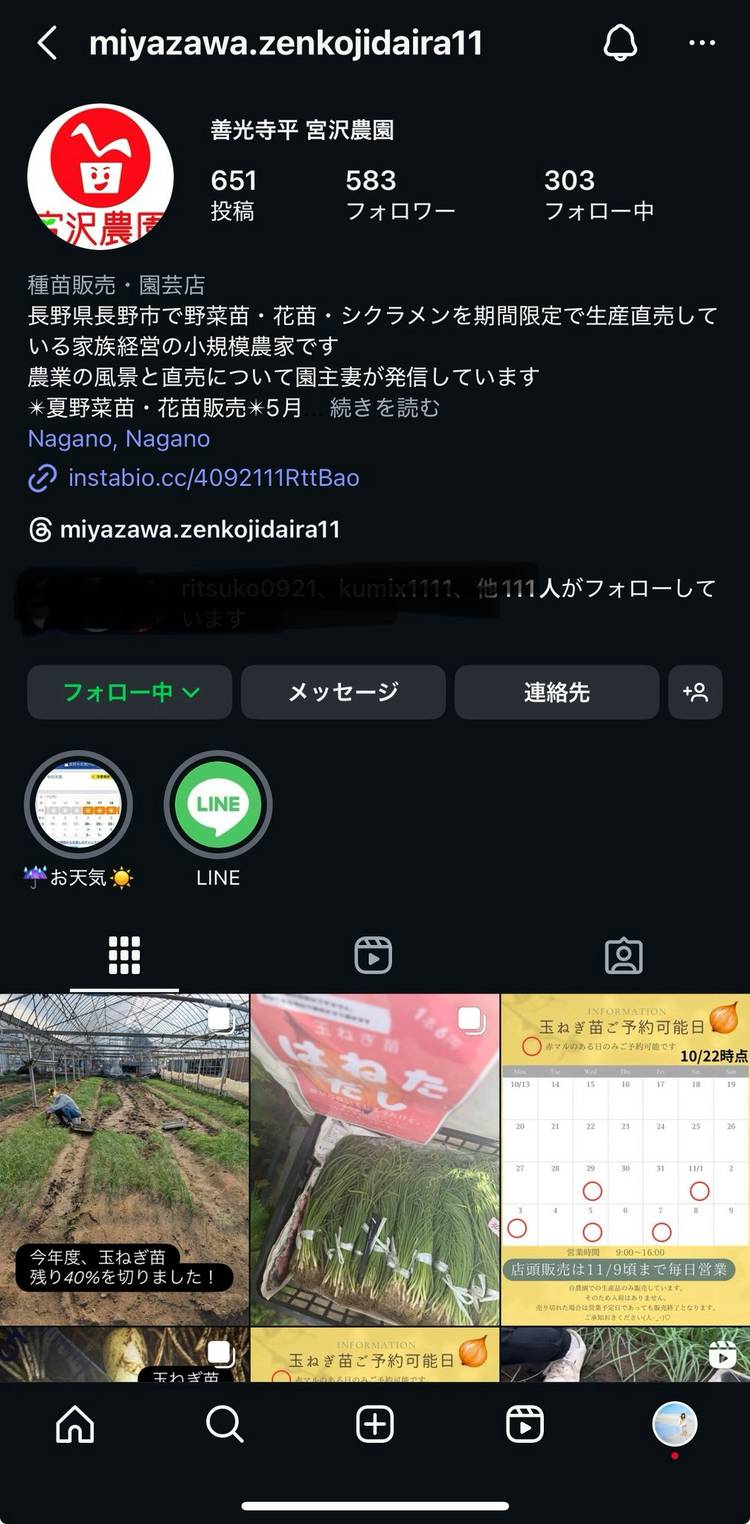View the お天気 story highlight
750x1524 pixels.
click(78, 805)
